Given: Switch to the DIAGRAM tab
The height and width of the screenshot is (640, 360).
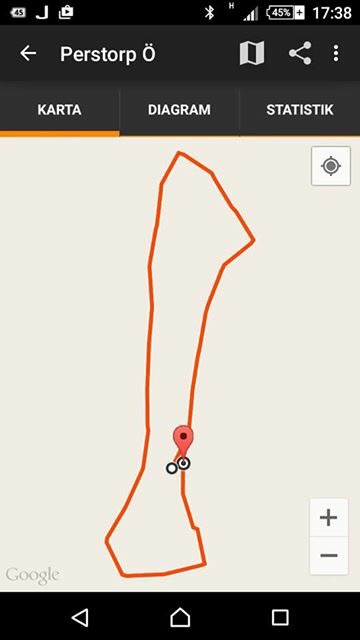Looking at the screenshot, I should coord(179,110).
